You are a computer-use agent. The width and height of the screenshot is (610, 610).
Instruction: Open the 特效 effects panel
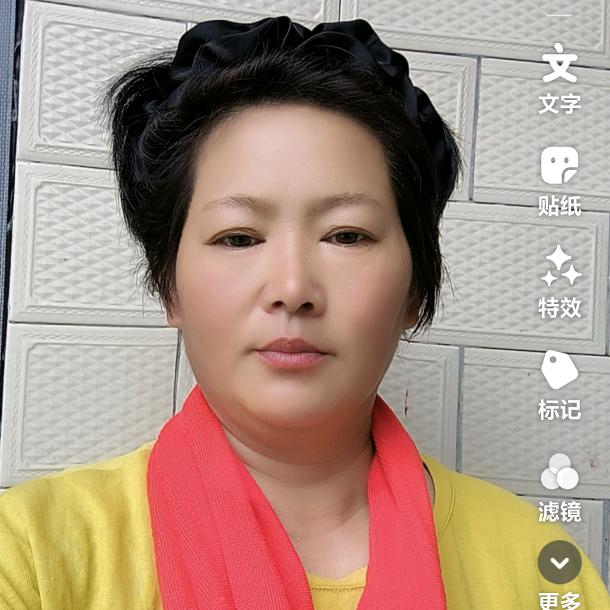[x=560, y=282]
